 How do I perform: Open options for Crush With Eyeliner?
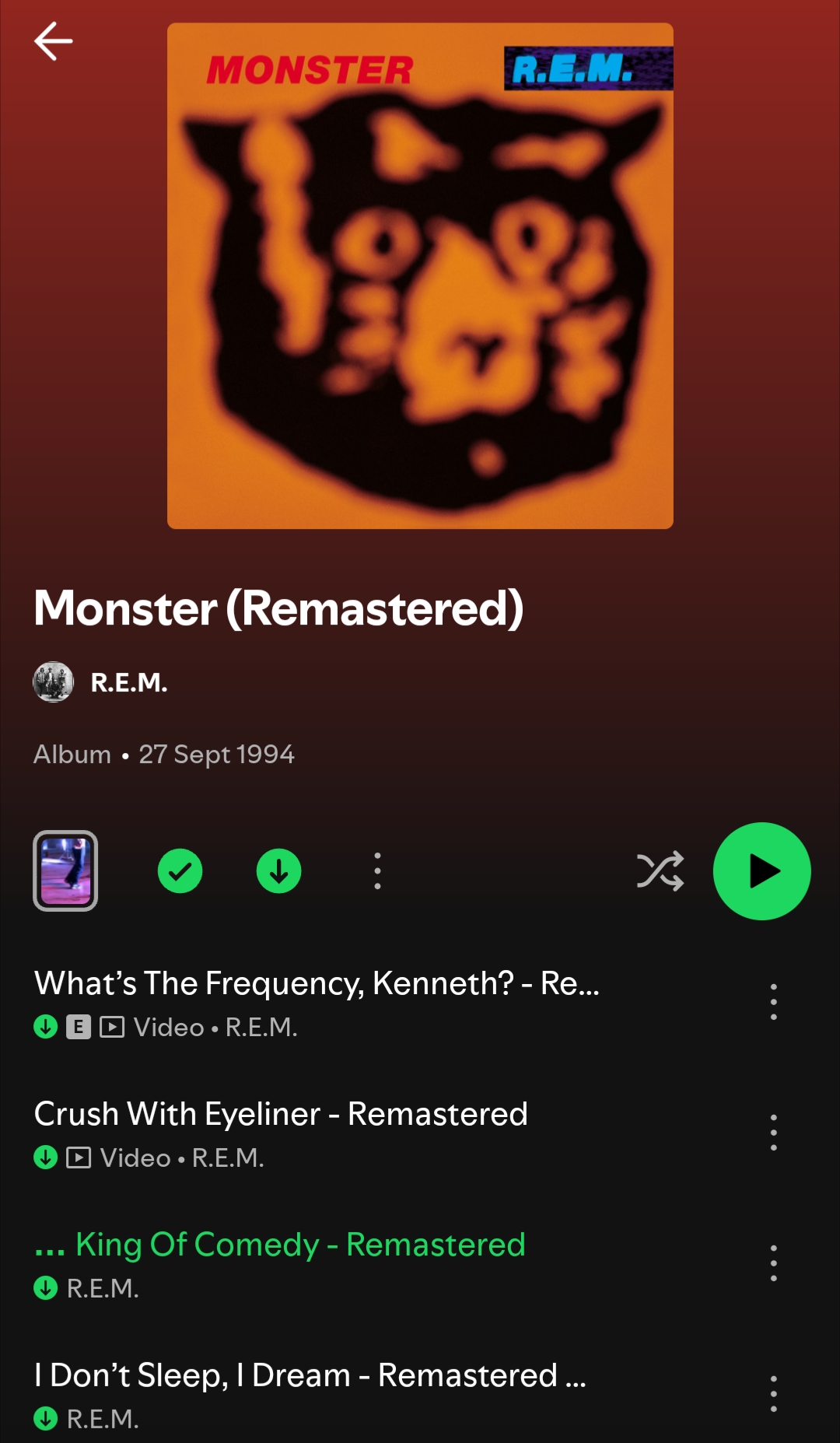click(x=773, y=1133)
